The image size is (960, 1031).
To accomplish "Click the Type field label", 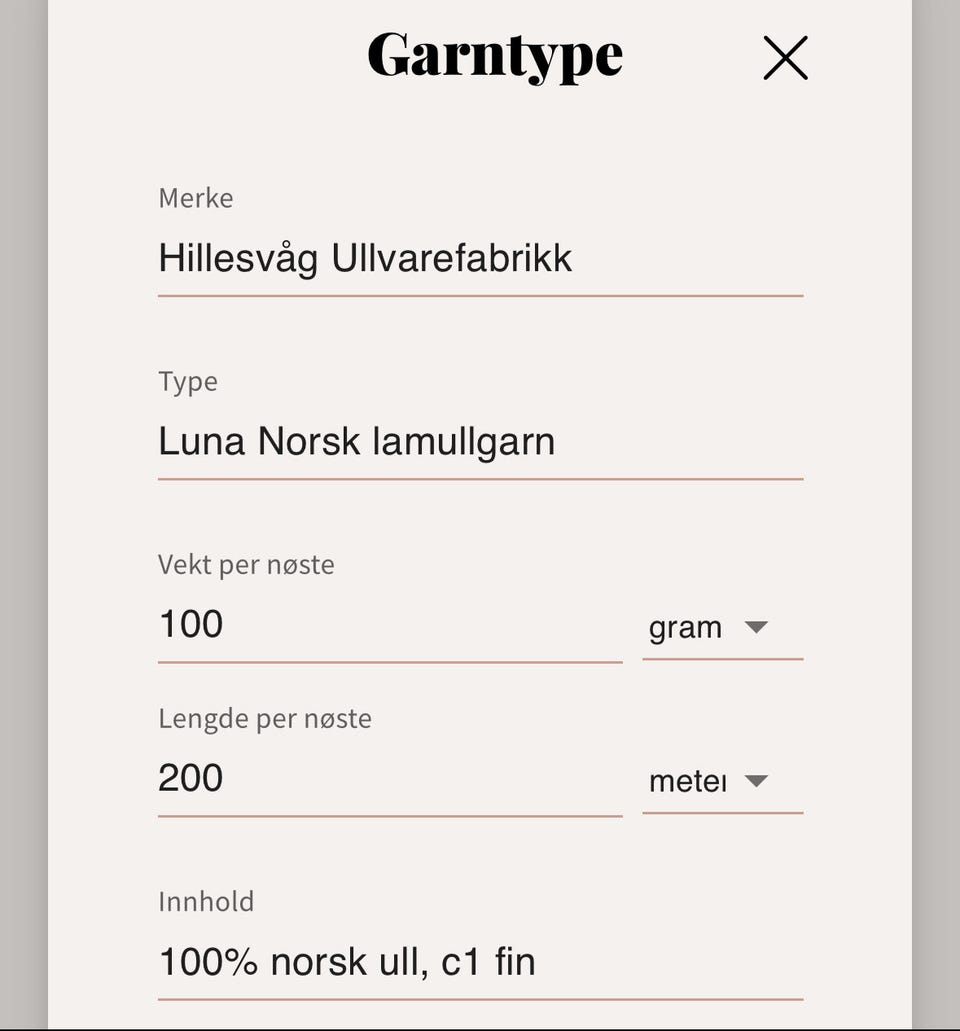I will click(187, 381).
